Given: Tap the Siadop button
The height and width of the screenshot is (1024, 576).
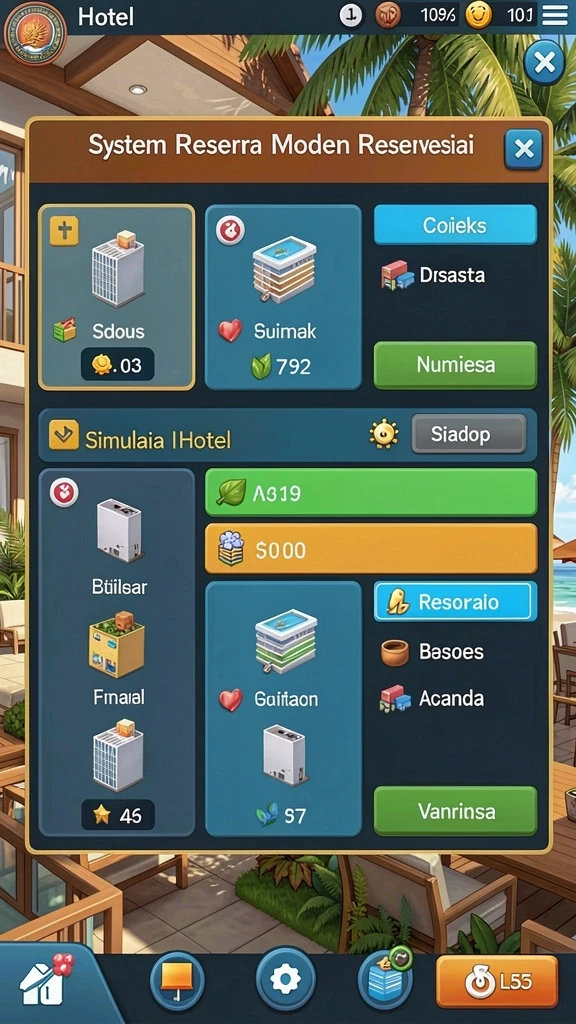Looking at the screenshot, I should pos(468,434).
